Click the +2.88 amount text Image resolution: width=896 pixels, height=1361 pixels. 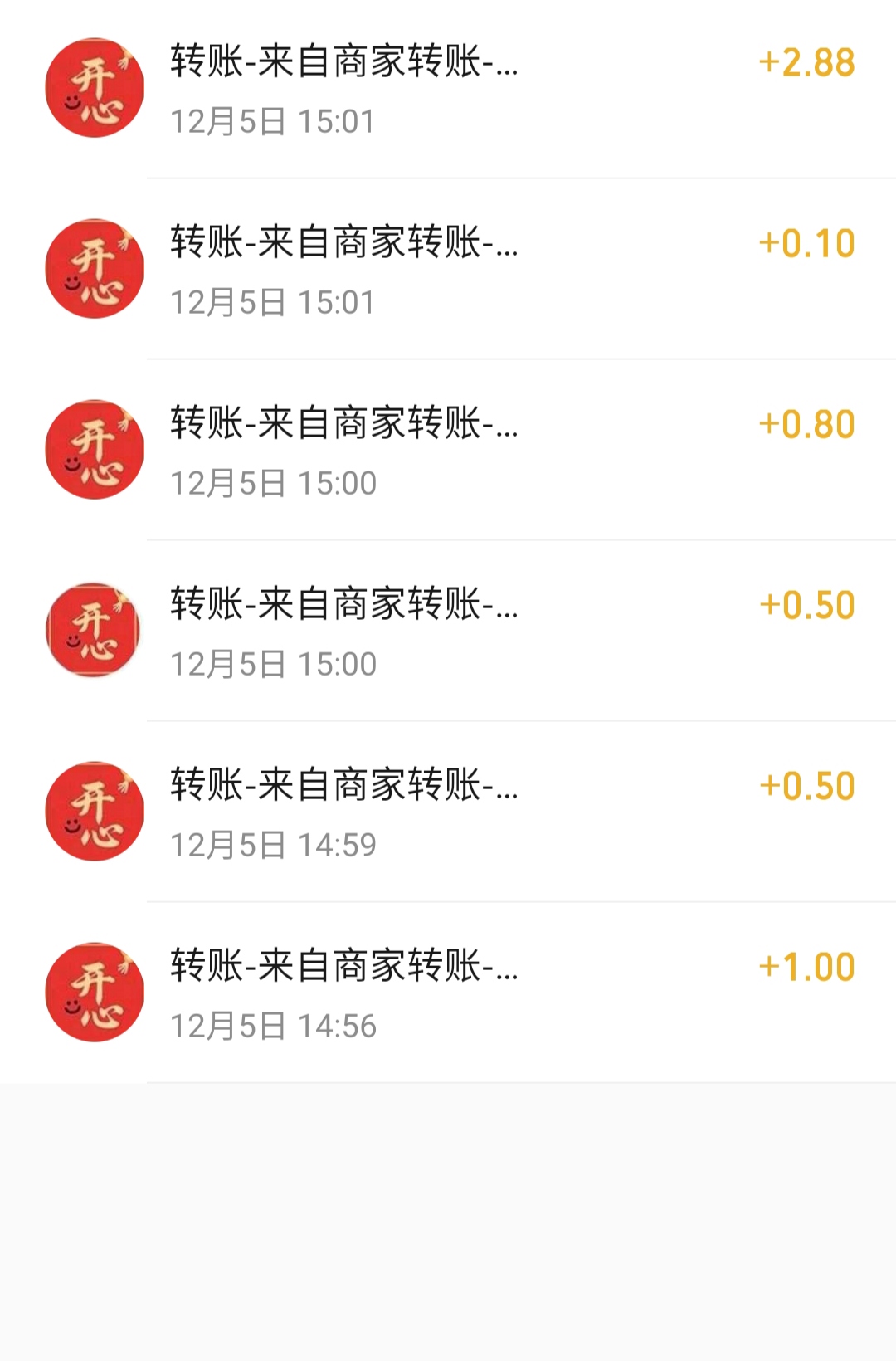806,63
